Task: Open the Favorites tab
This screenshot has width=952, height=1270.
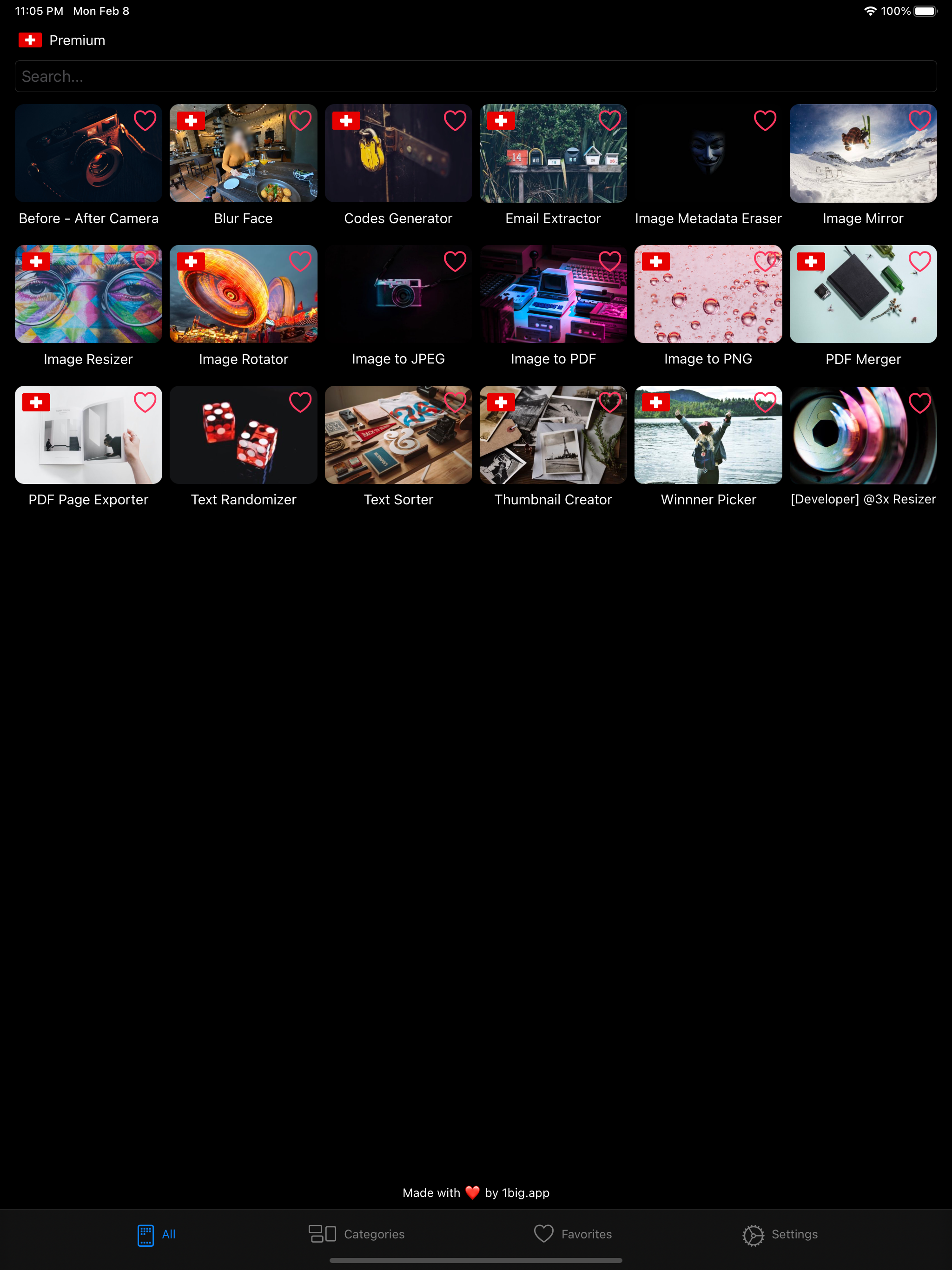Action: [x=574, y=1234]
